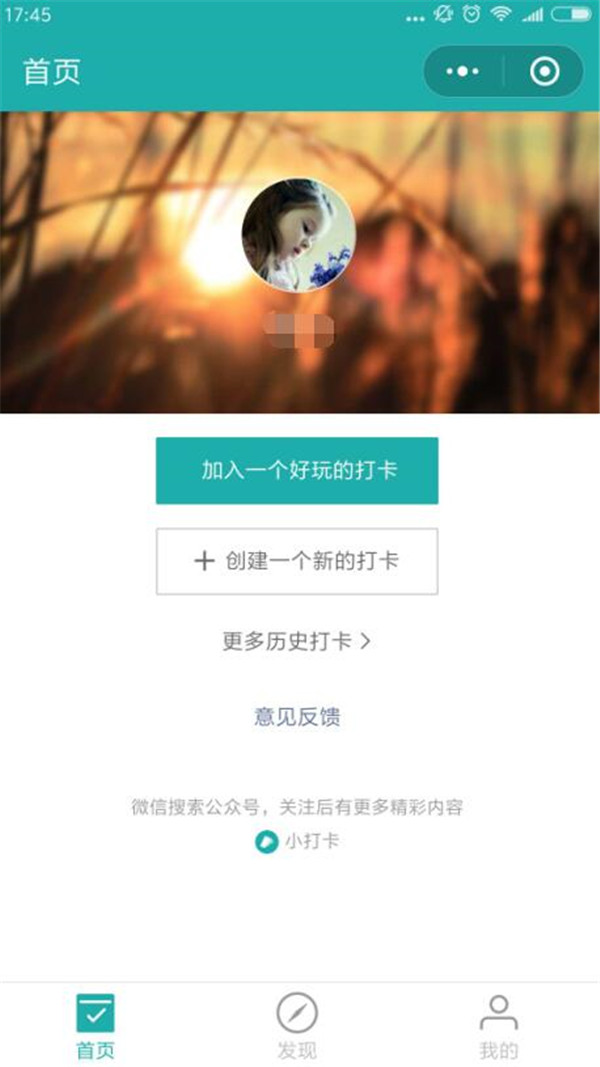Tap 加入一个好玩的打卡 button
This screenshot has height=1067, width=600.
click(x=297, y=470)
